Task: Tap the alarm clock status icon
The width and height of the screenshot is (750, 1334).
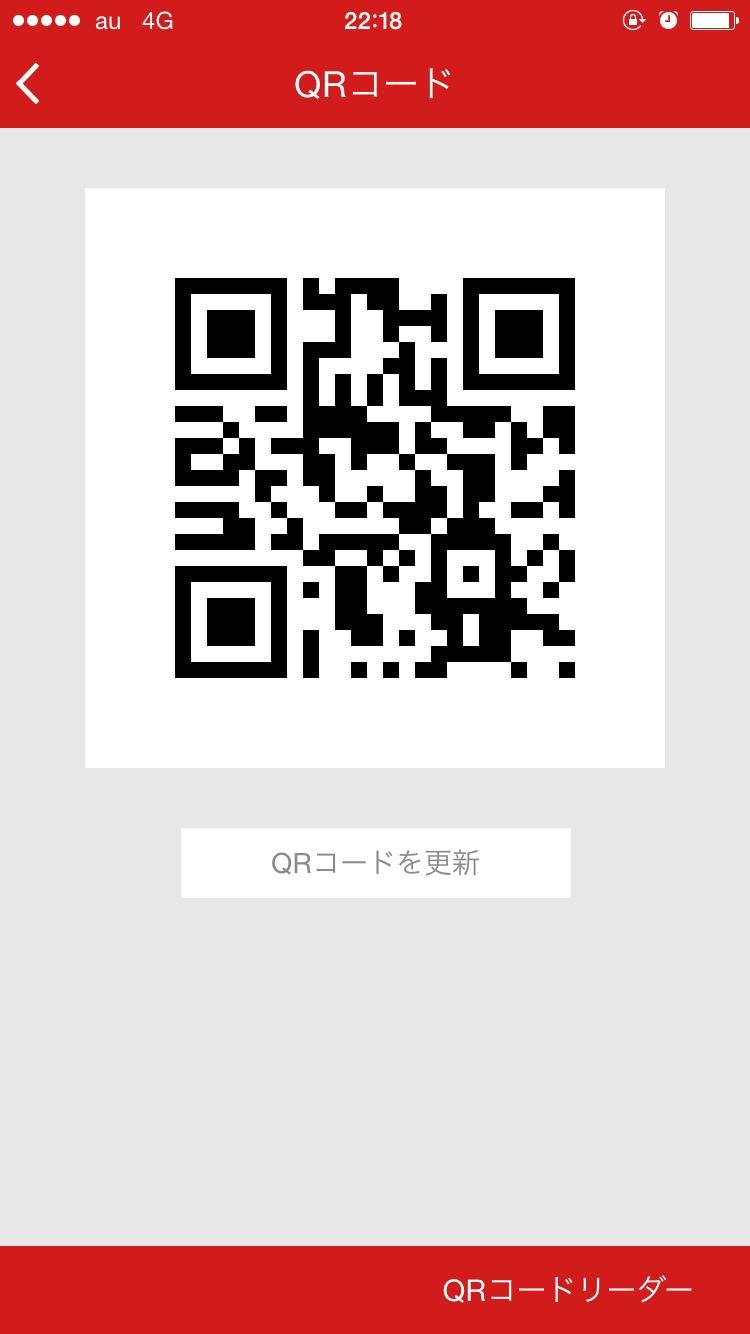Action: pyautogui.click(x=670, y=20)
